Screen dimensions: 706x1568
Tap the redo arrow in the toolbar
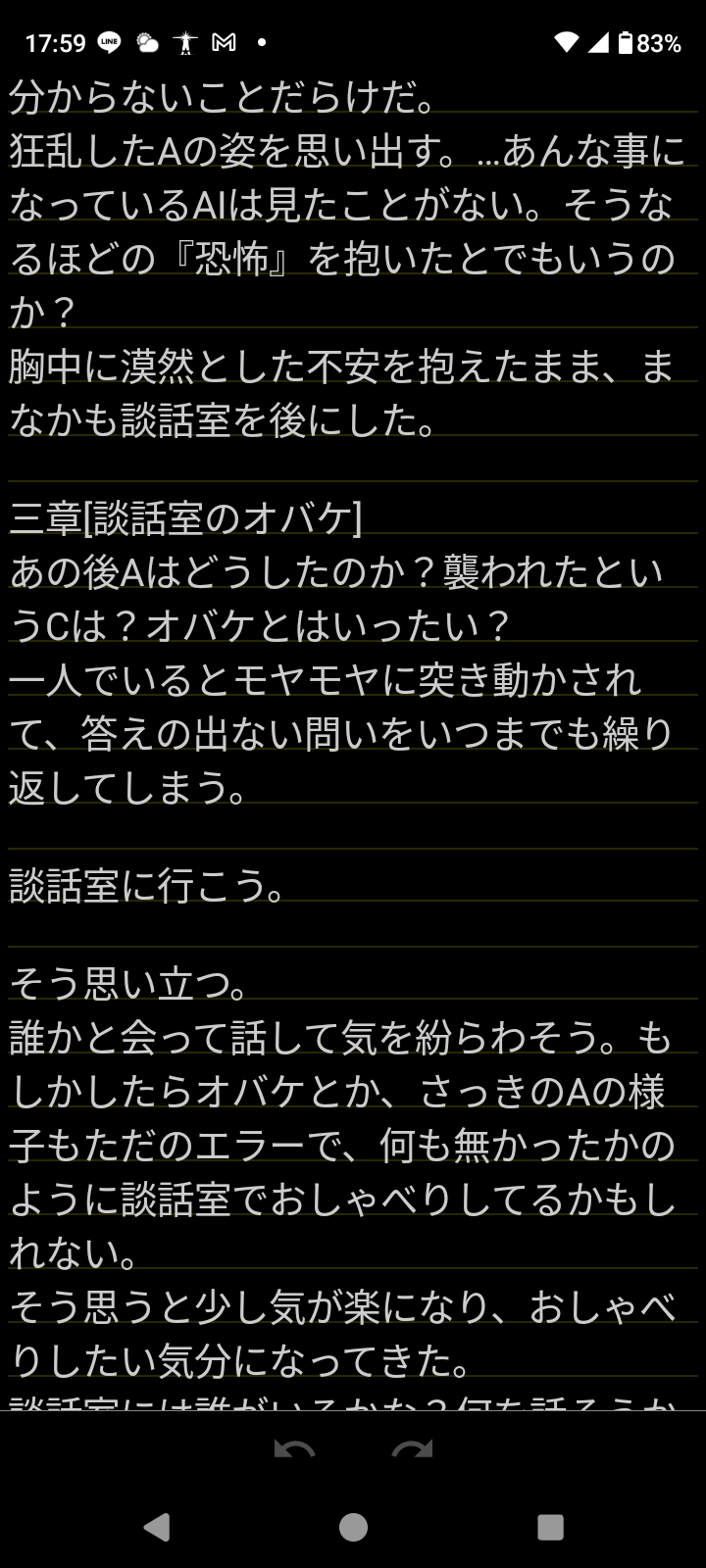click(412, 1449)
